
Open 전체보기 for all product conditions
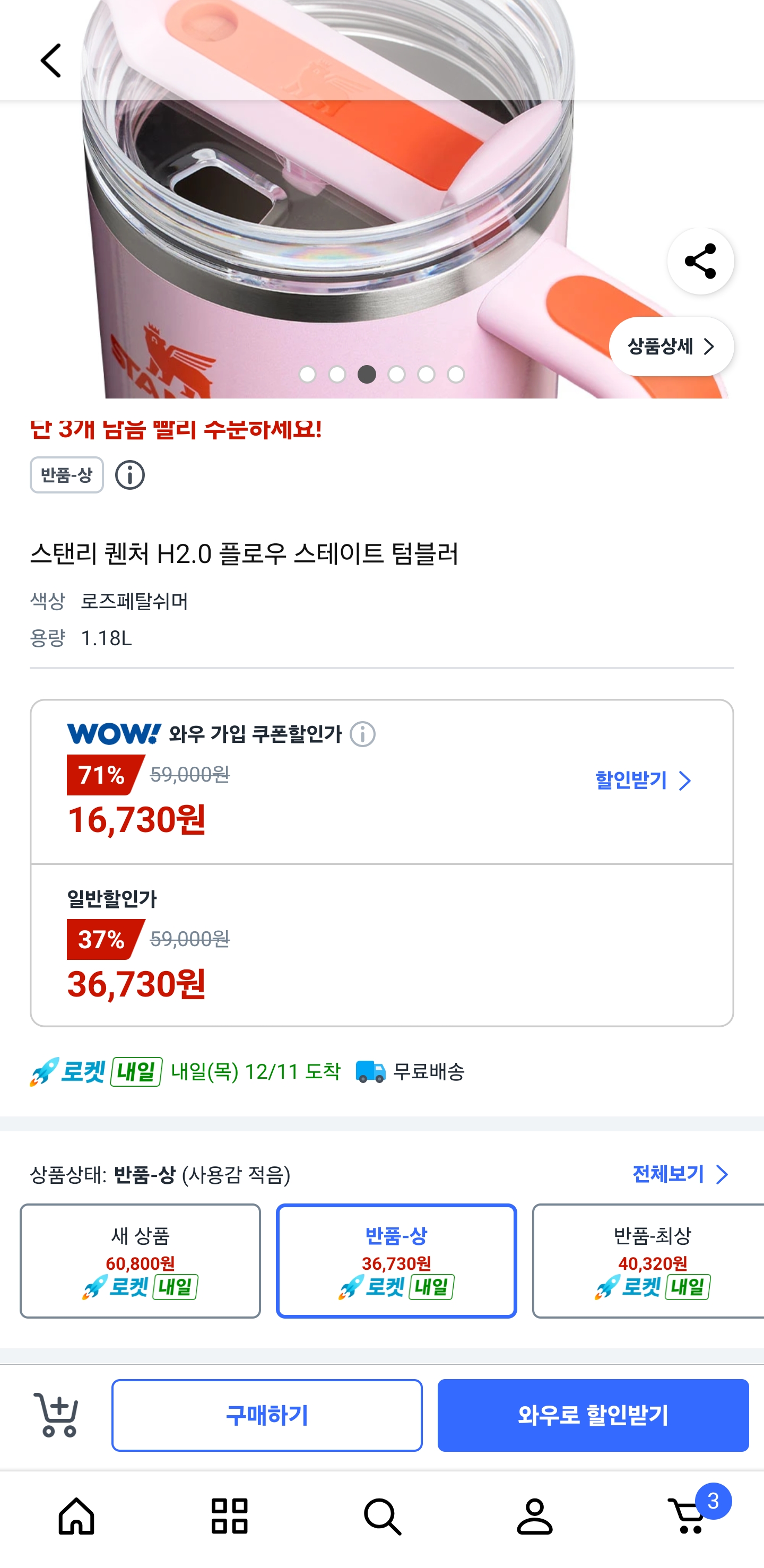(680, 1174)
